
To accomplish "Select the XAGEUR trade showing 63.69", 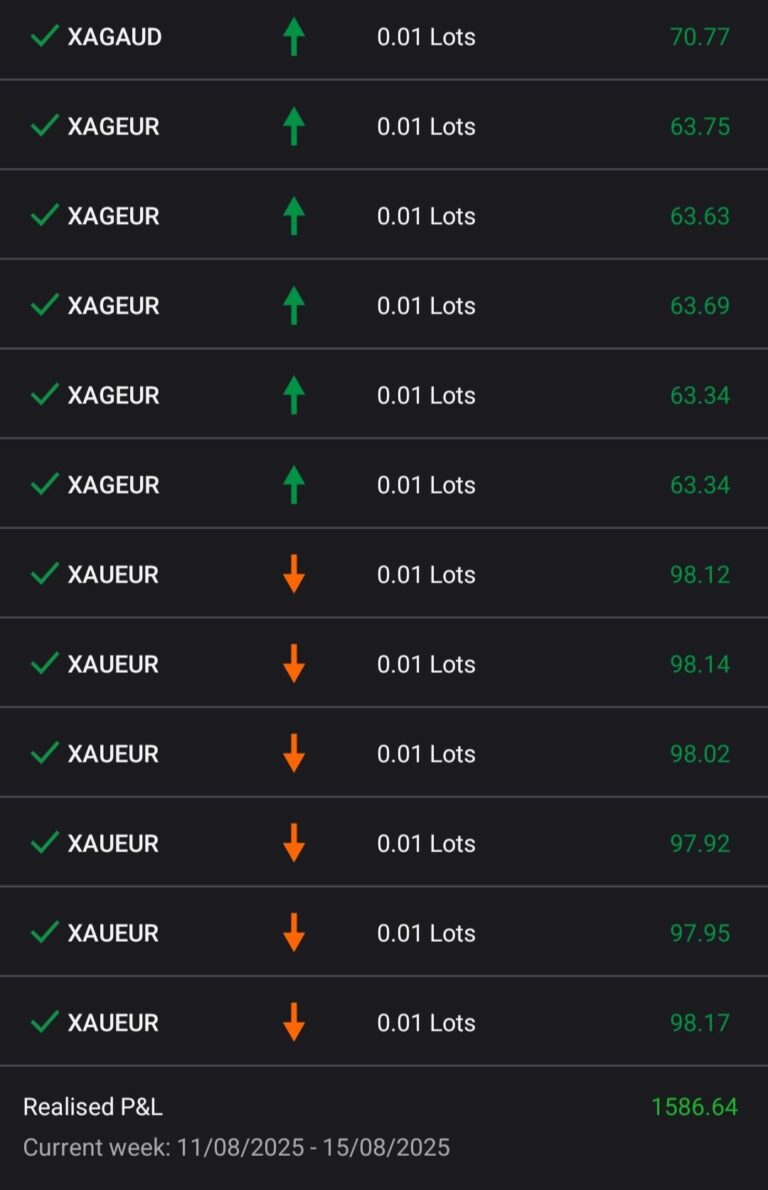I will click(384, 306).
